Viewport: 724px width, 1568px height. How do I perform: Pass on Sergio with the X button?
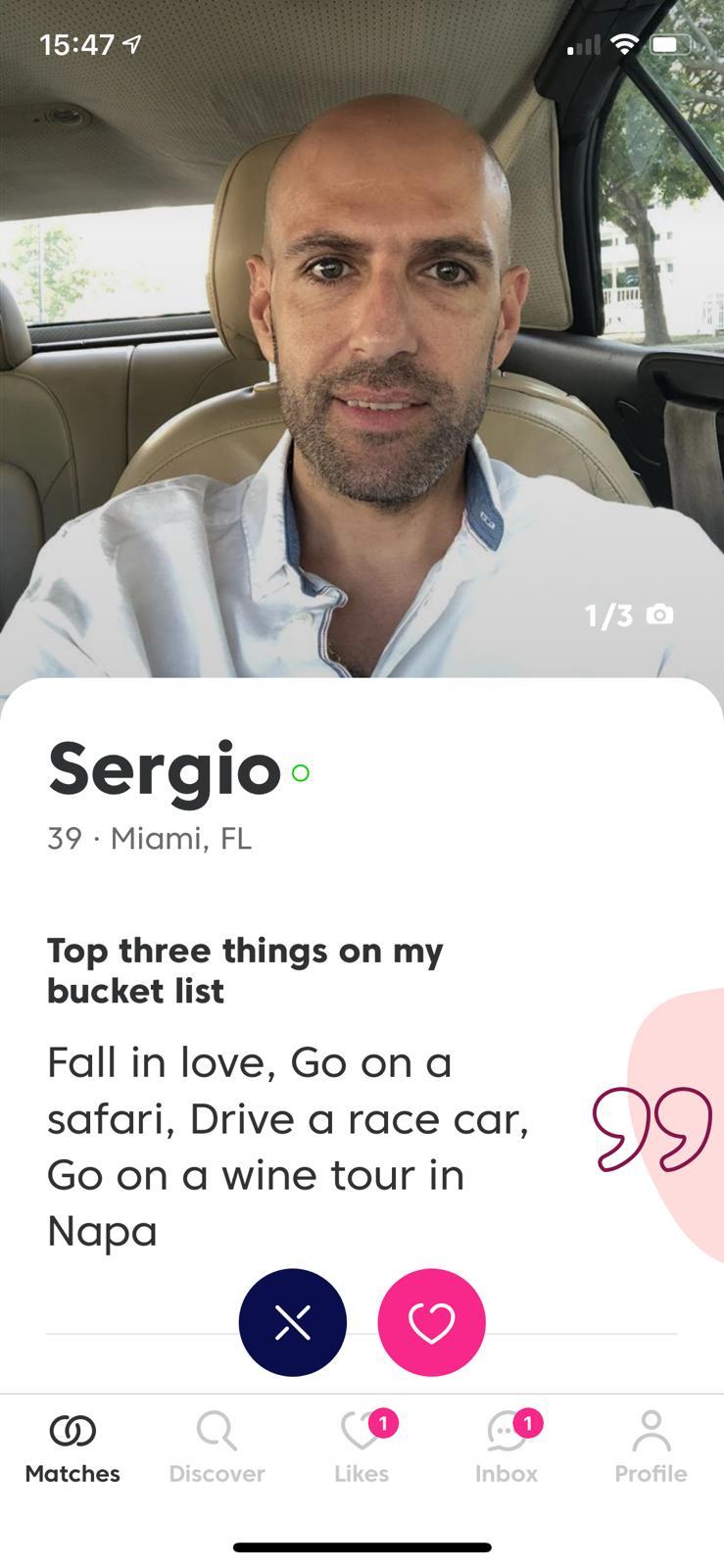tap(292, 1322)
